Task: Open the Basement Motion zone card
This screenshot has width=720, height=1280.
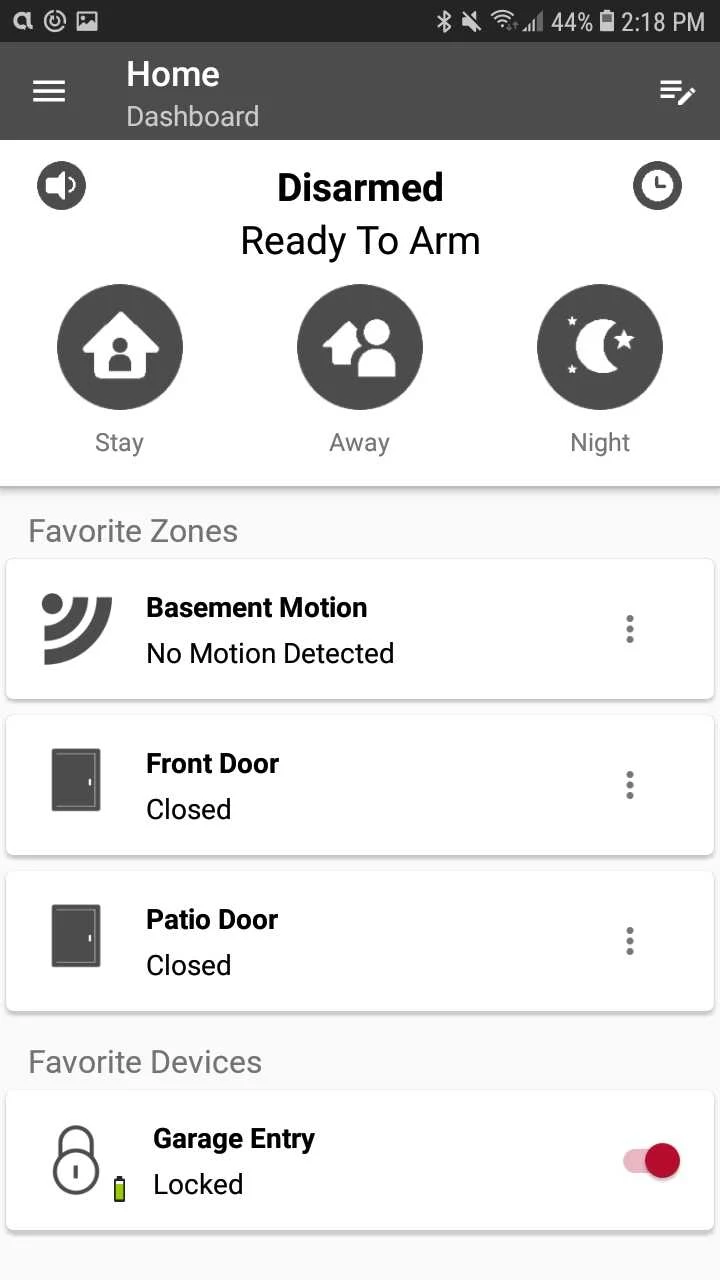Action: click(x=360, y=629)
